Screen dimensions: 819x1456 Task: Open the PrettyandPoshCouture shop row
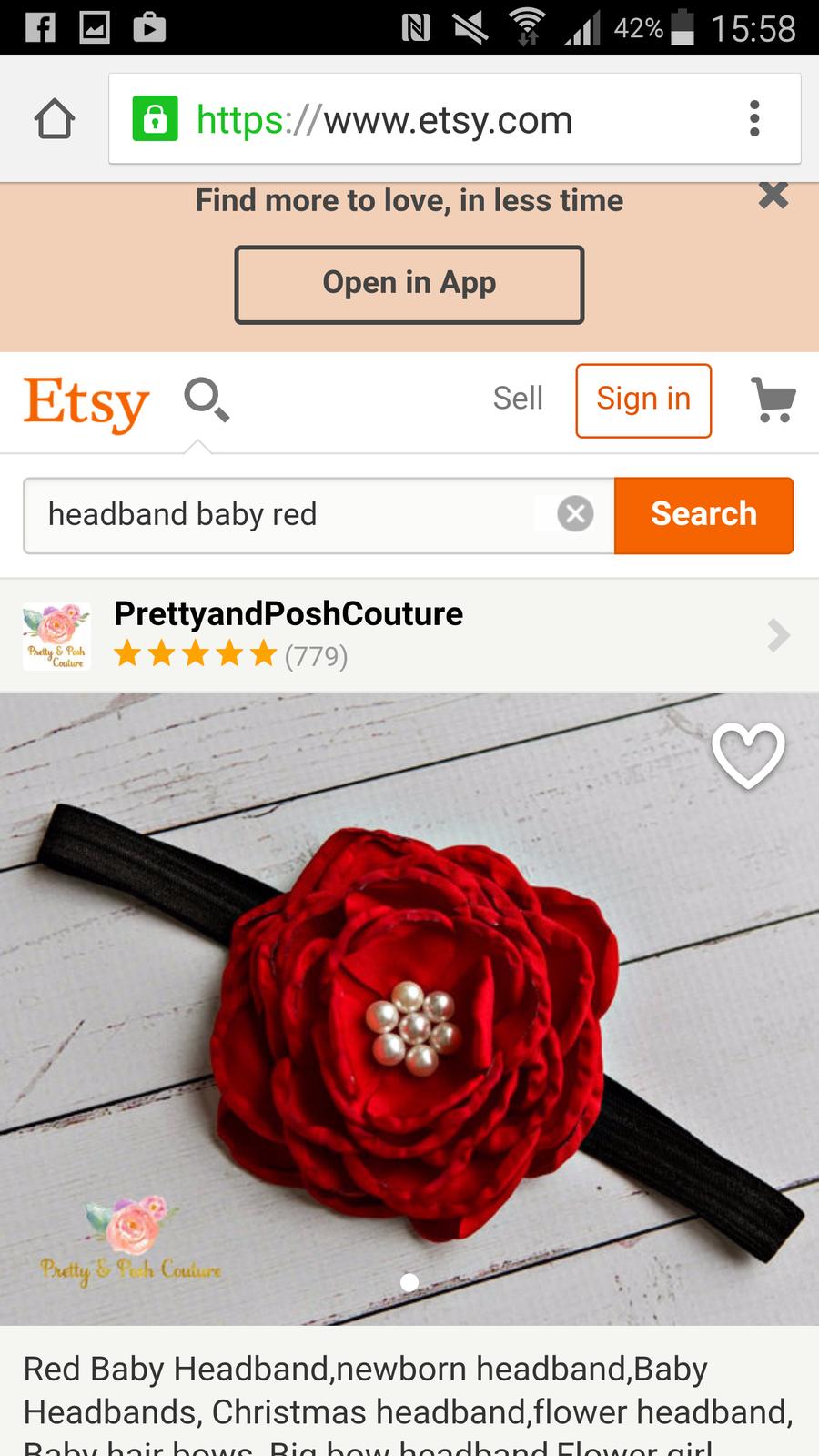(x=409, y=634)
